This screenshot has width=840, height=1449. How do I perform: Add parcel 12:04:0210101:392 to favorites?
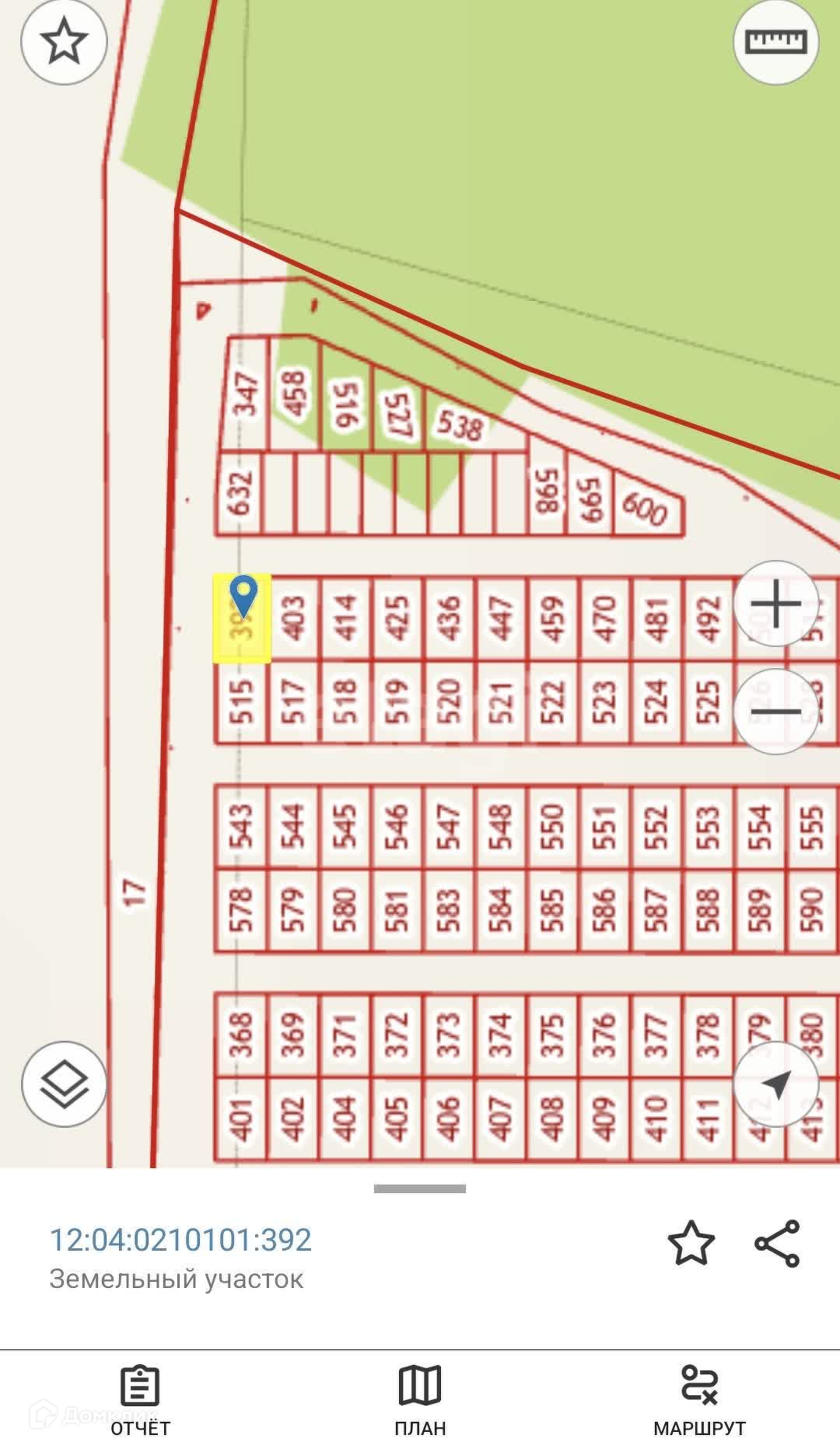(691, 1242)
